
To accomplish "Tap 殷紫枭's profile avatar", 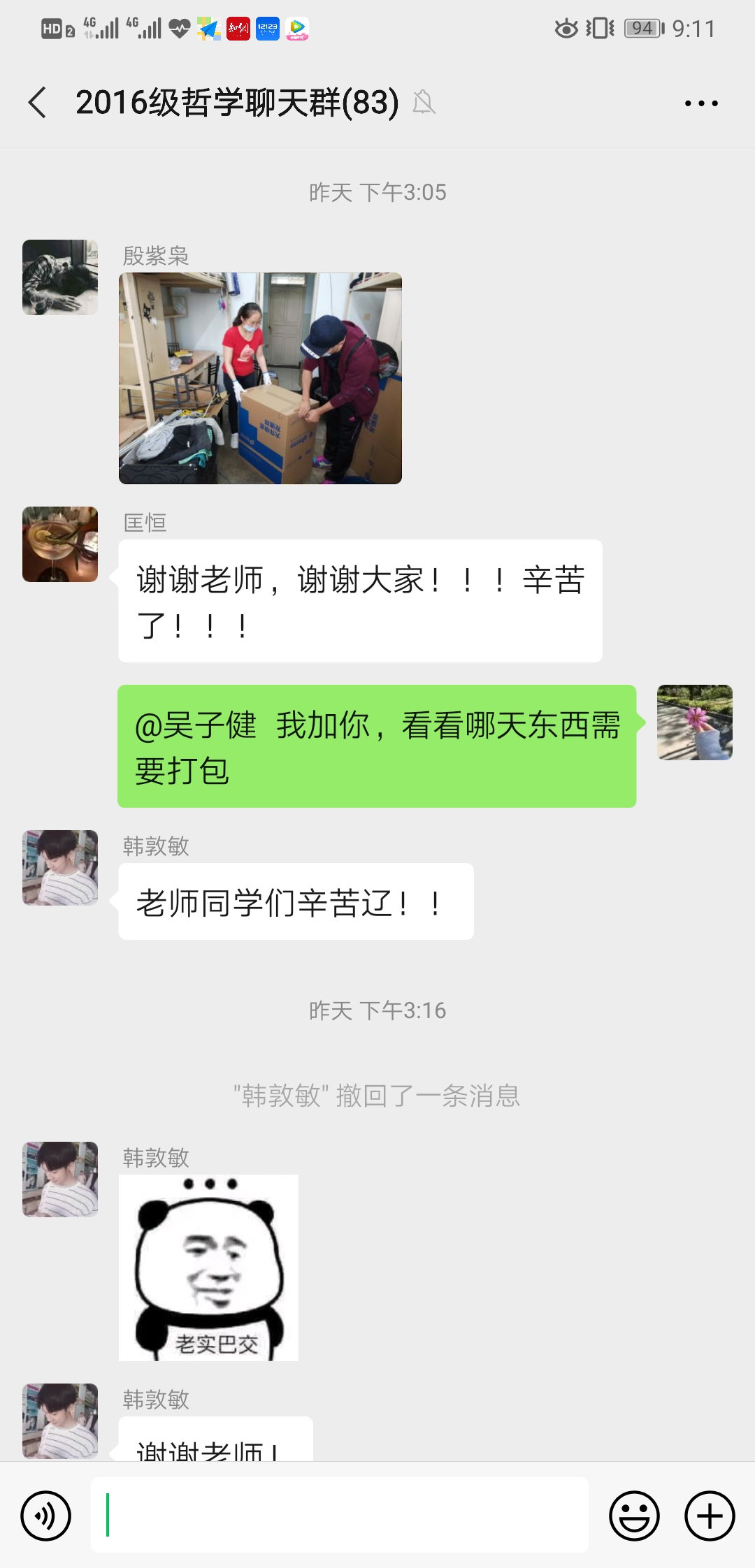I will (60, 277).
